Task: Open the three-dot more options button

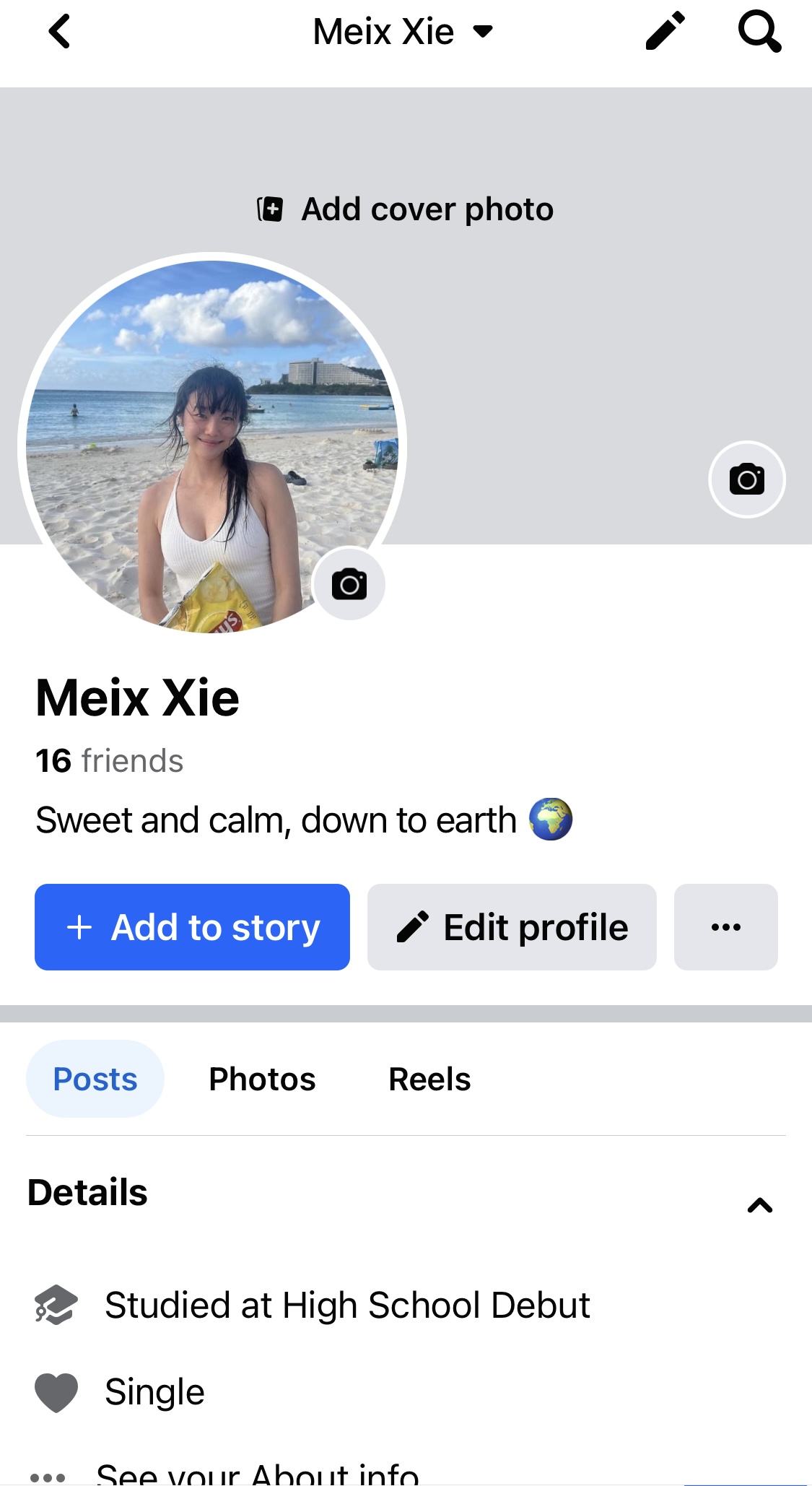Action: click(726, 927)
